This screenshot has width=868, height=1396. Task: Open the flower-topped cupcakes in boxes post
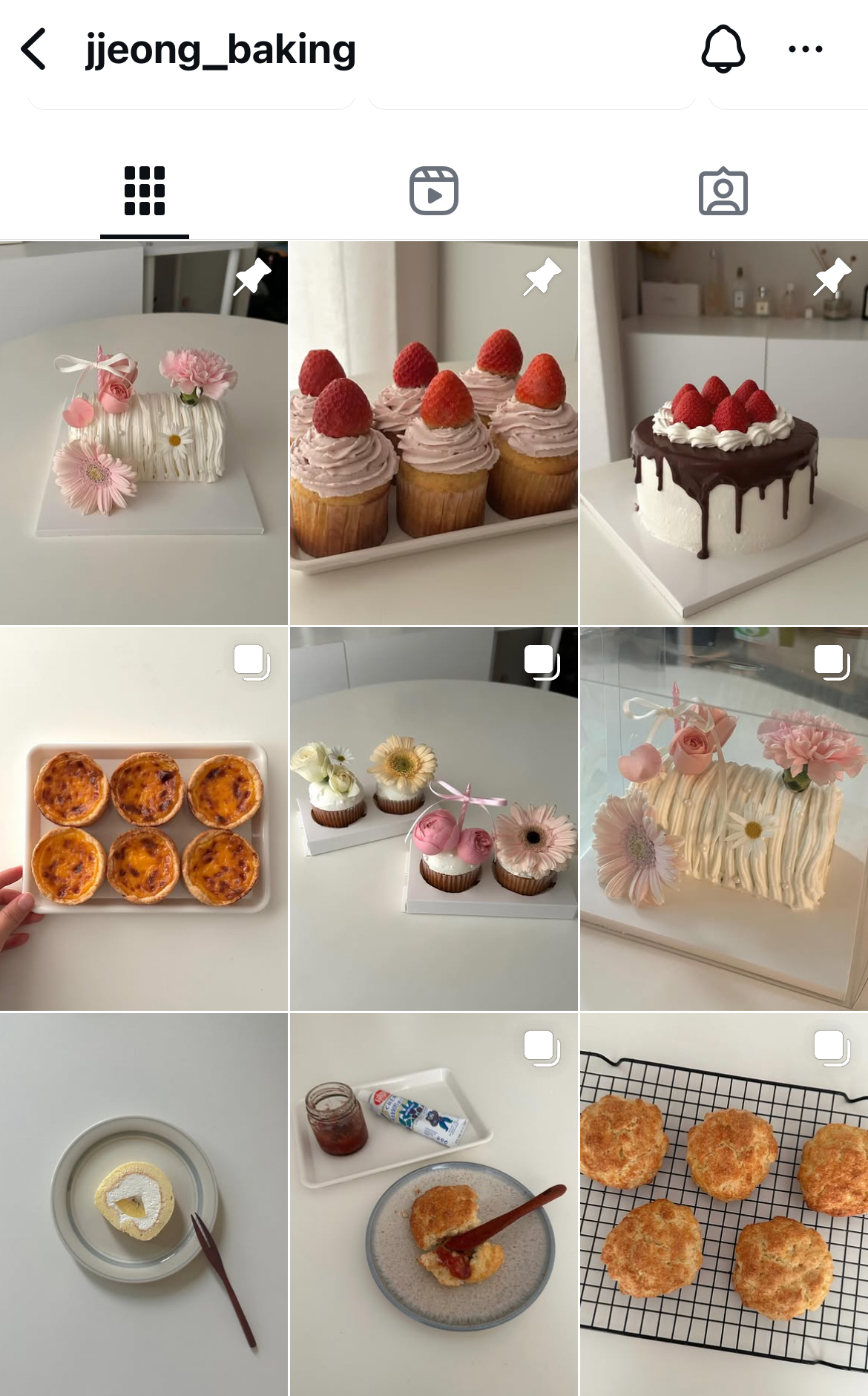click(x=434, y=819)
